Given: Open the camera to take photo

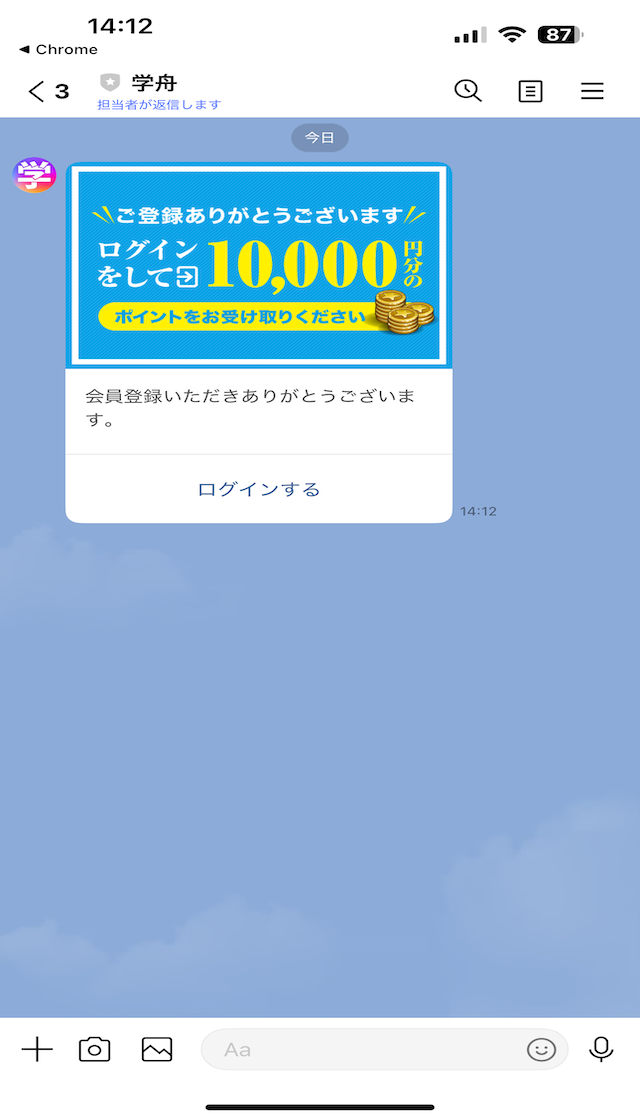Looking at the screenshot, I should 95,1049.
